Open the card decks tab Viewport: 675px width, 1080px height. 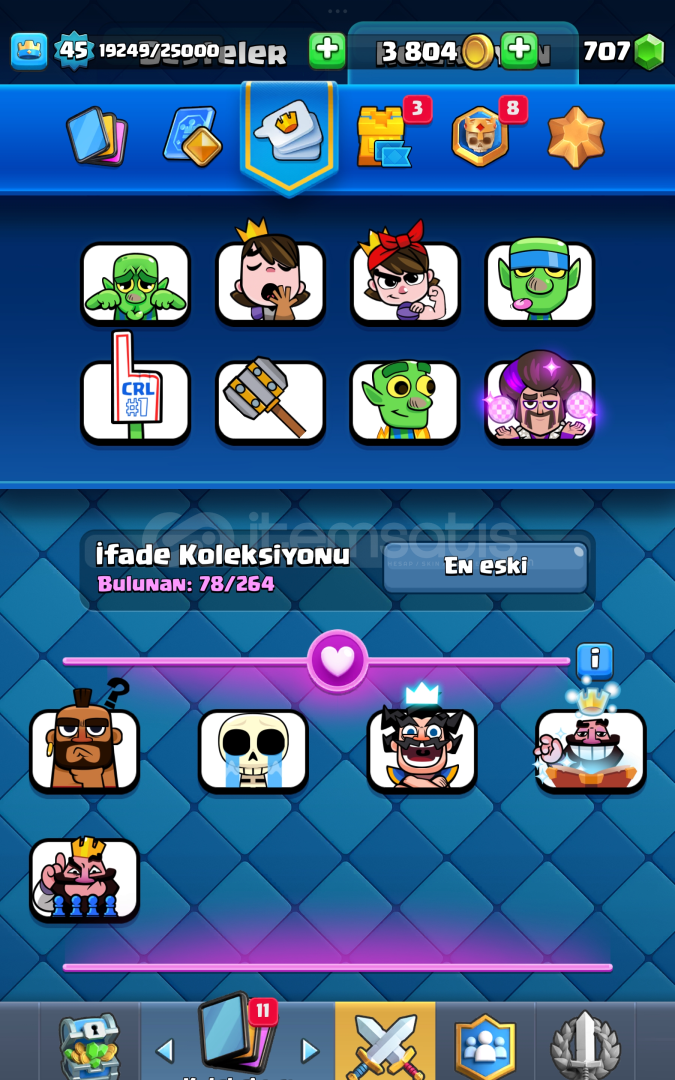click(x=96, y=136)
